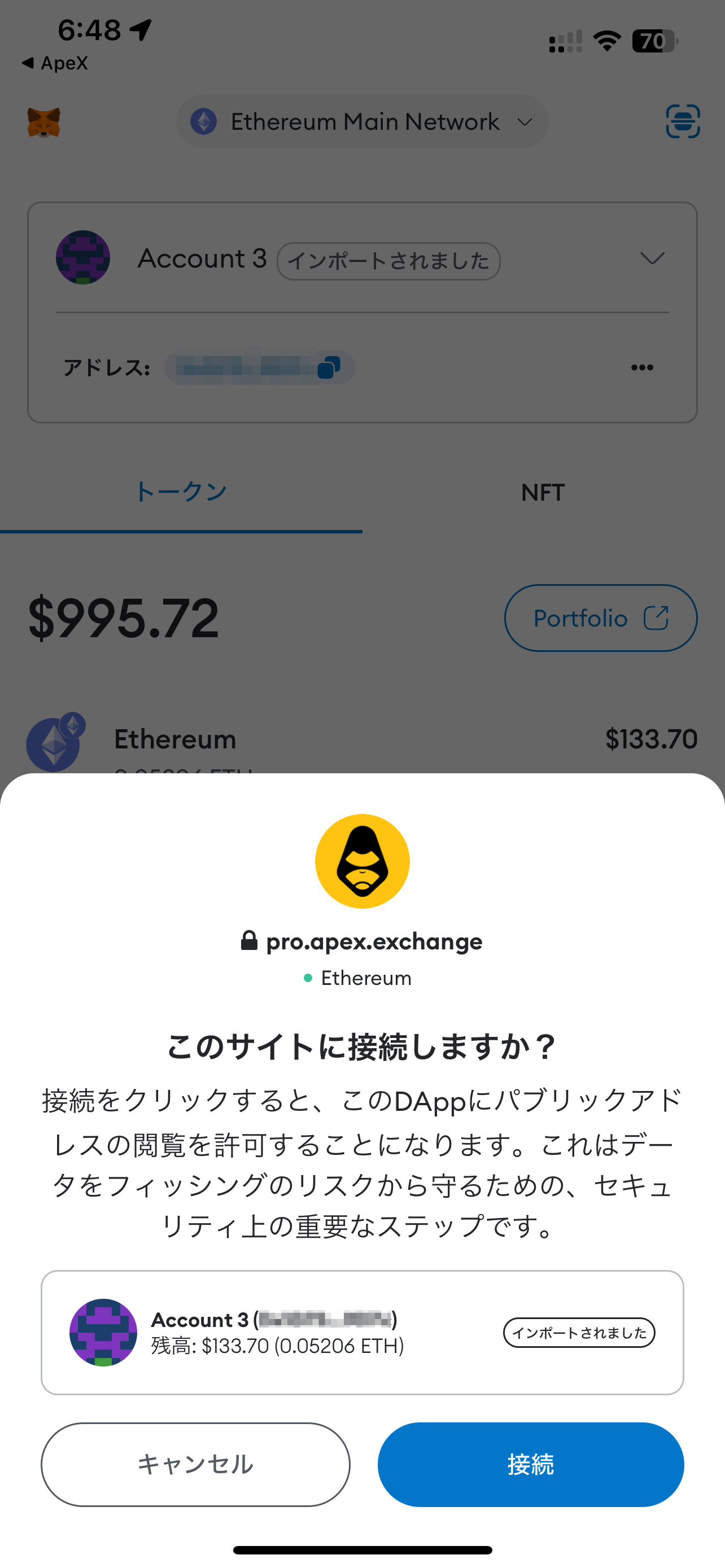The width and height of the screenshot is (725, 1568).
Task: Tap 接続 to connect to the site
Action: pos(530,1464)
